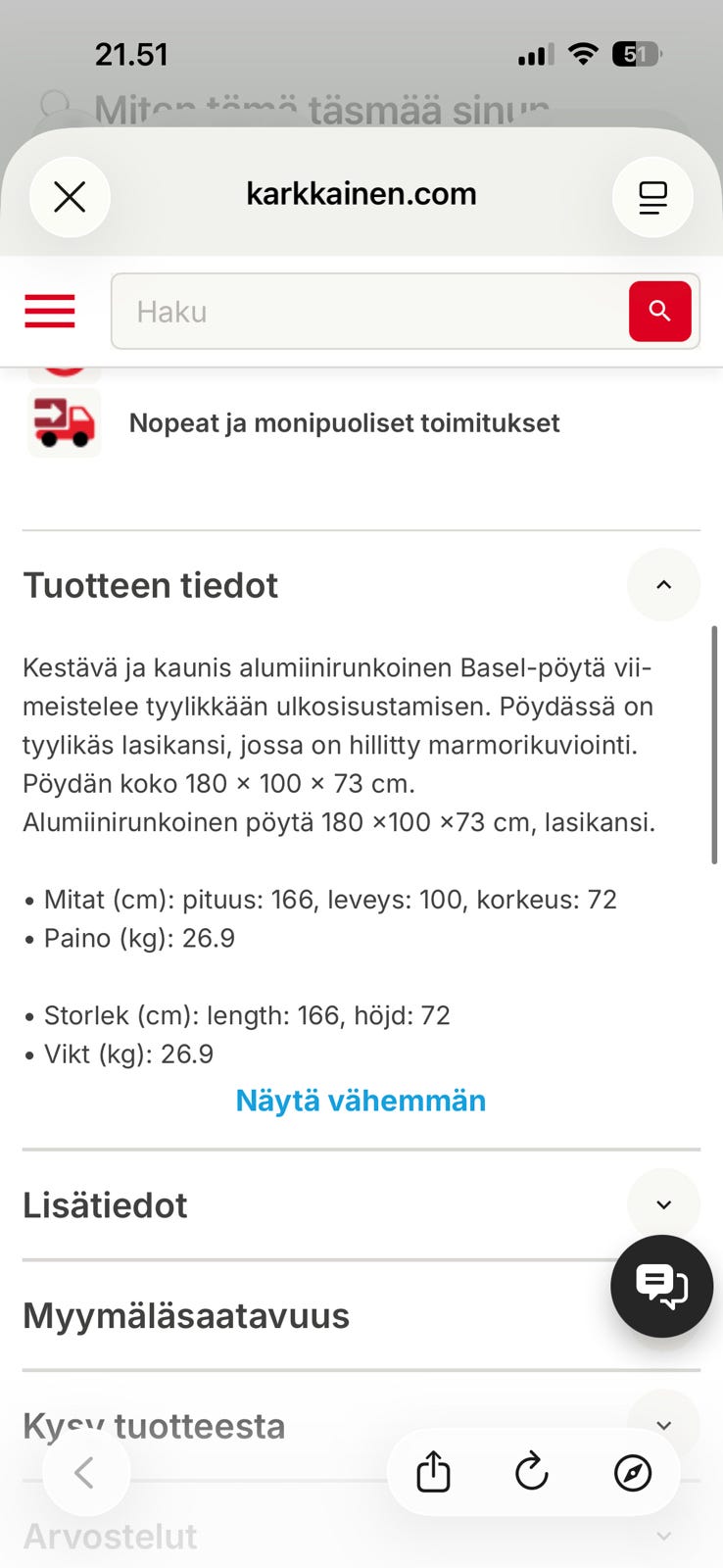Select the Tuotteen tiedot heading
Image resolution: width=723 pixels, height=1568 pixels.
click(x=150, y=585)
